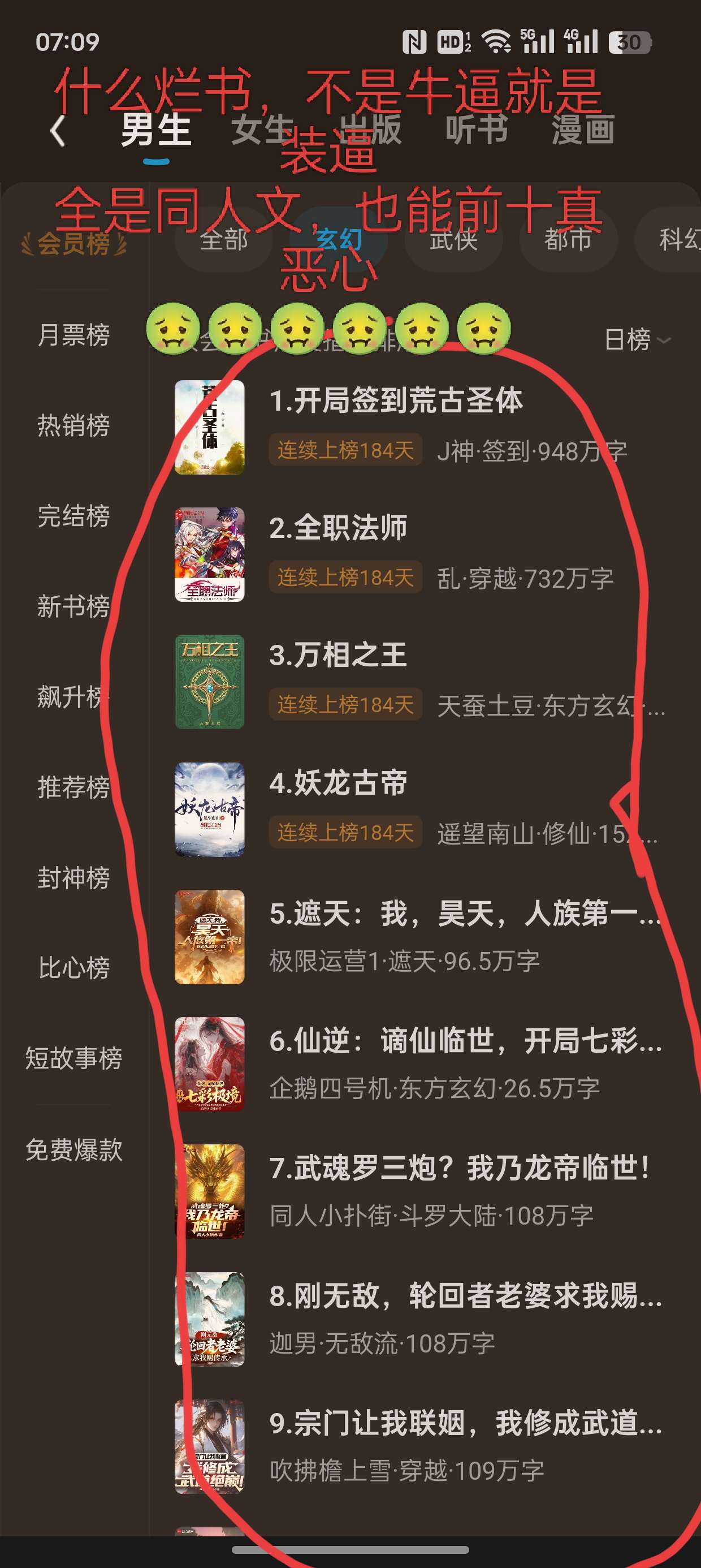
Task: Go back using the top-left arrow
Action: (x=58, y=131)
